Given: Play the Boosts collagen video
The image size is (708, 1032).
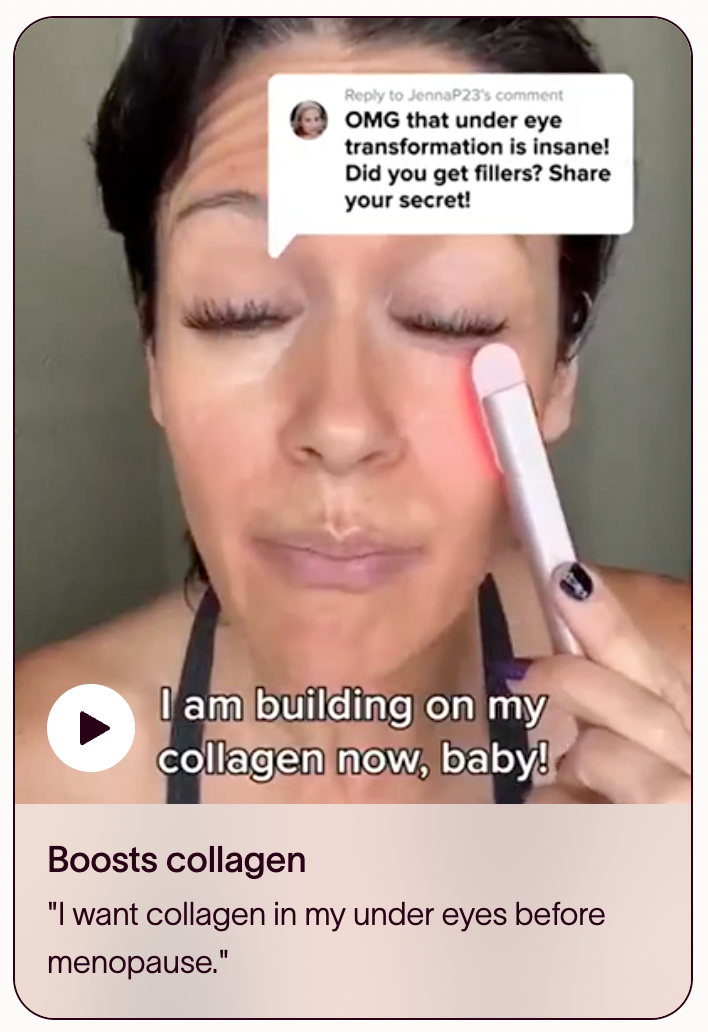Looking at the screenshot, I should [91, 728].
